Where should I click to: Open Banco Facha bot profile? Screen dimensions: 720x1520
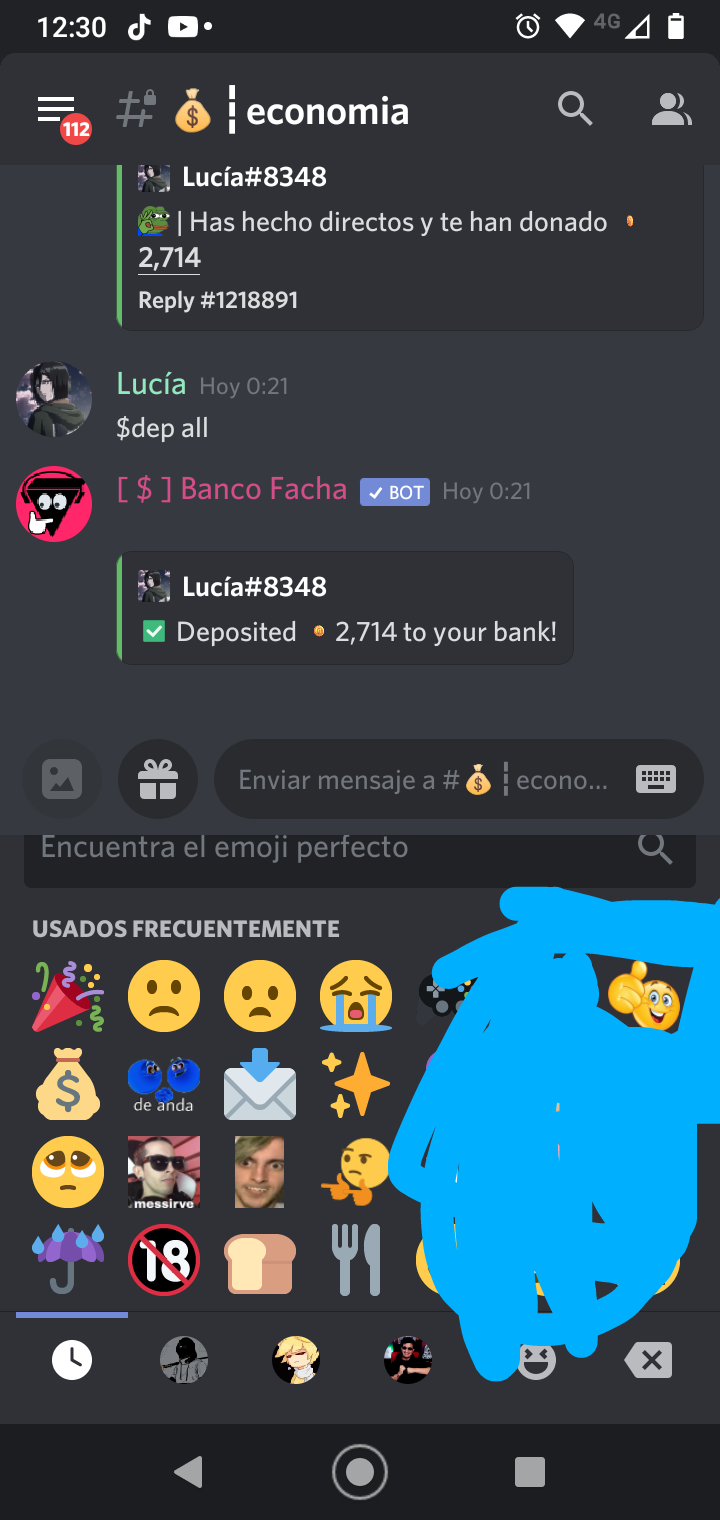54,504
